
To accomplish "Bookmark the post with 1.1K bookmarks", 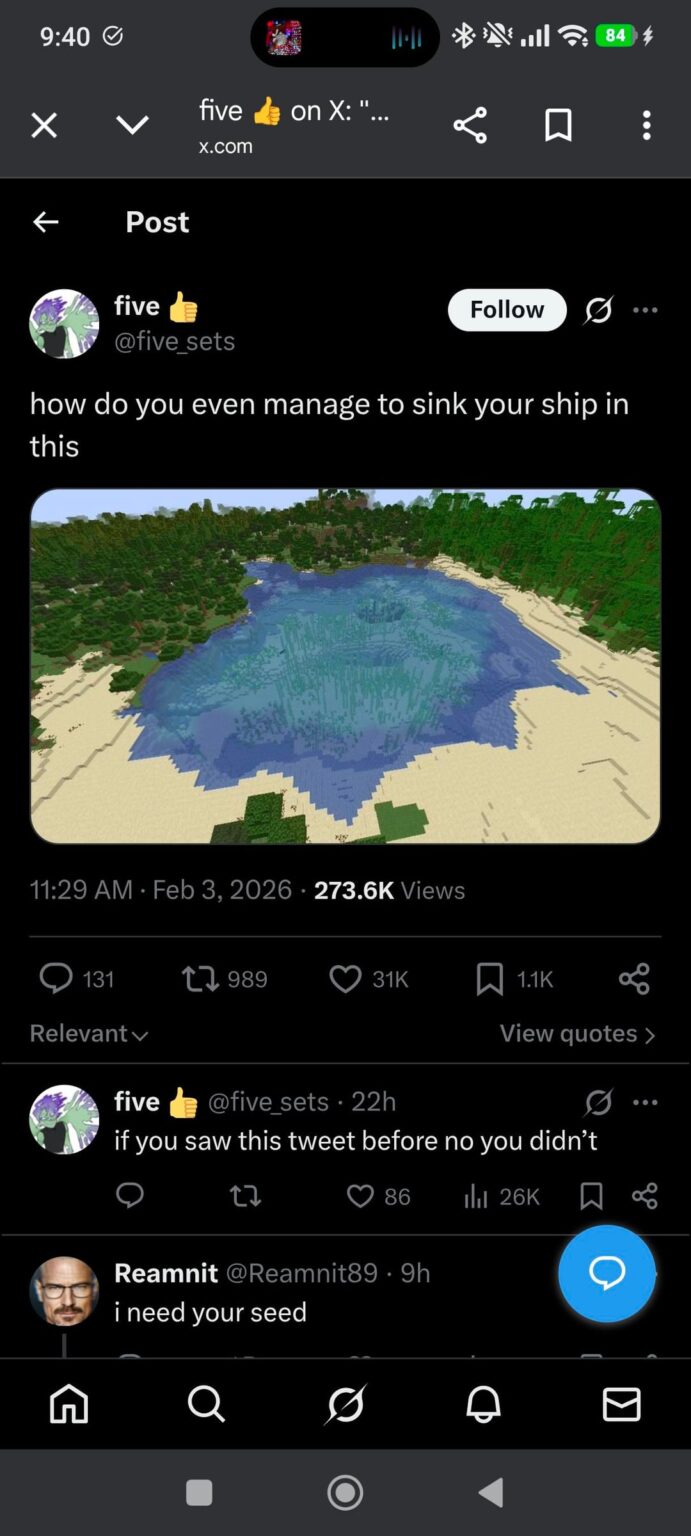I will tap(490, 978).
